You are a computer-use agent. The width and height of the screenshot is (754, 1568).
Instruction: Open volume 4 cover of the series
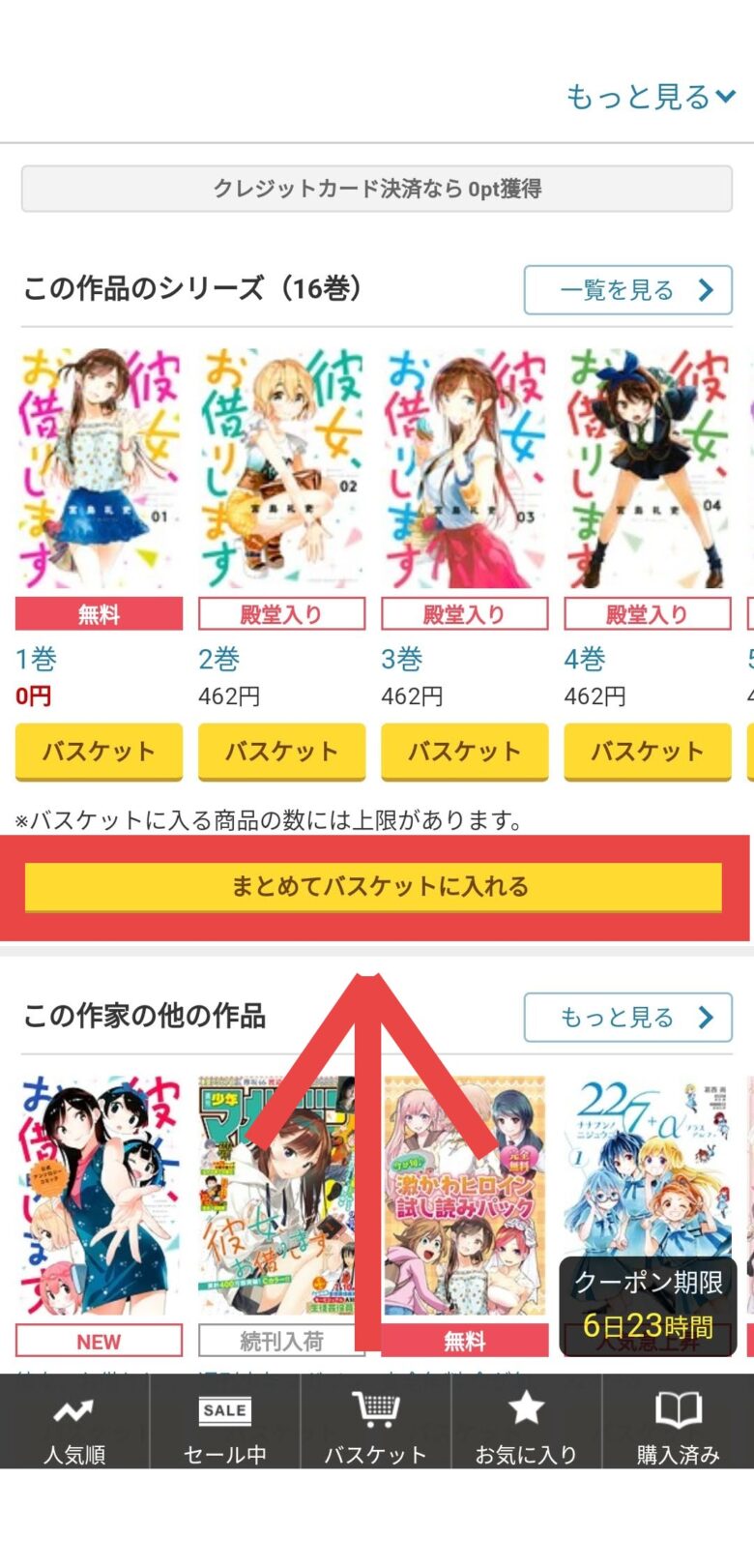647,468
